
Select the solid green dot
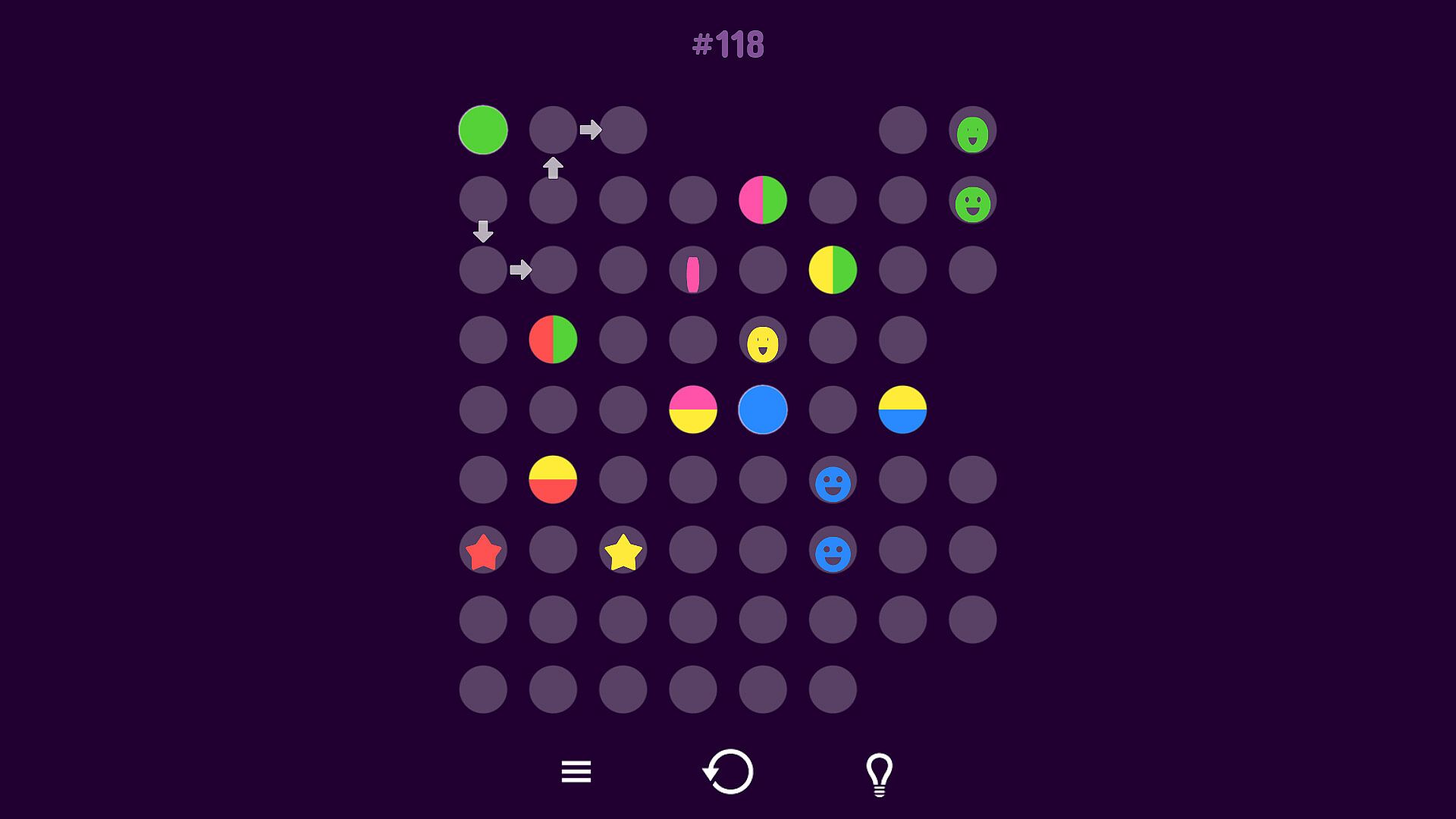[x=483, y=130]
